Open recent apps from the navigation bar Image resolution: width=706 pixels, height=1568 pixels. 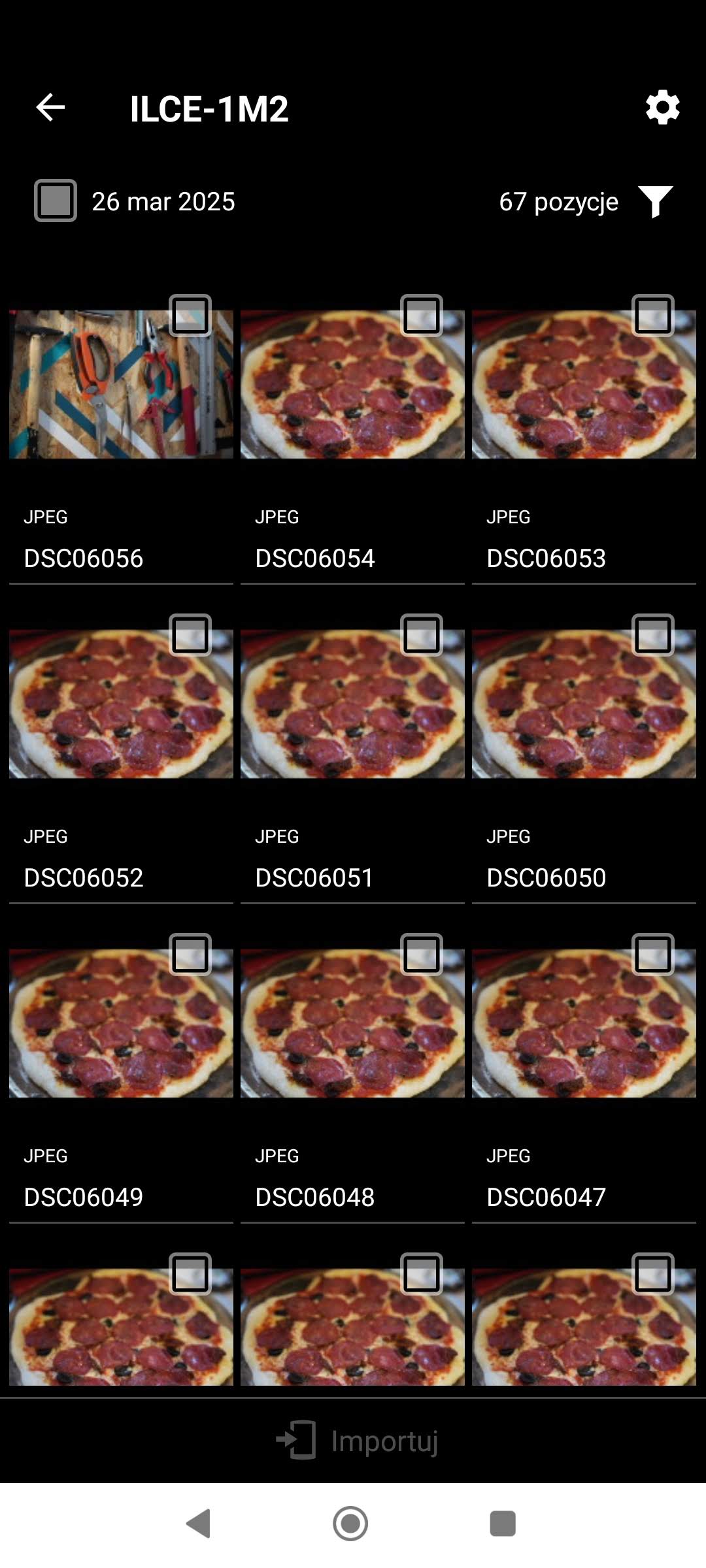[x=503, y=1524]
